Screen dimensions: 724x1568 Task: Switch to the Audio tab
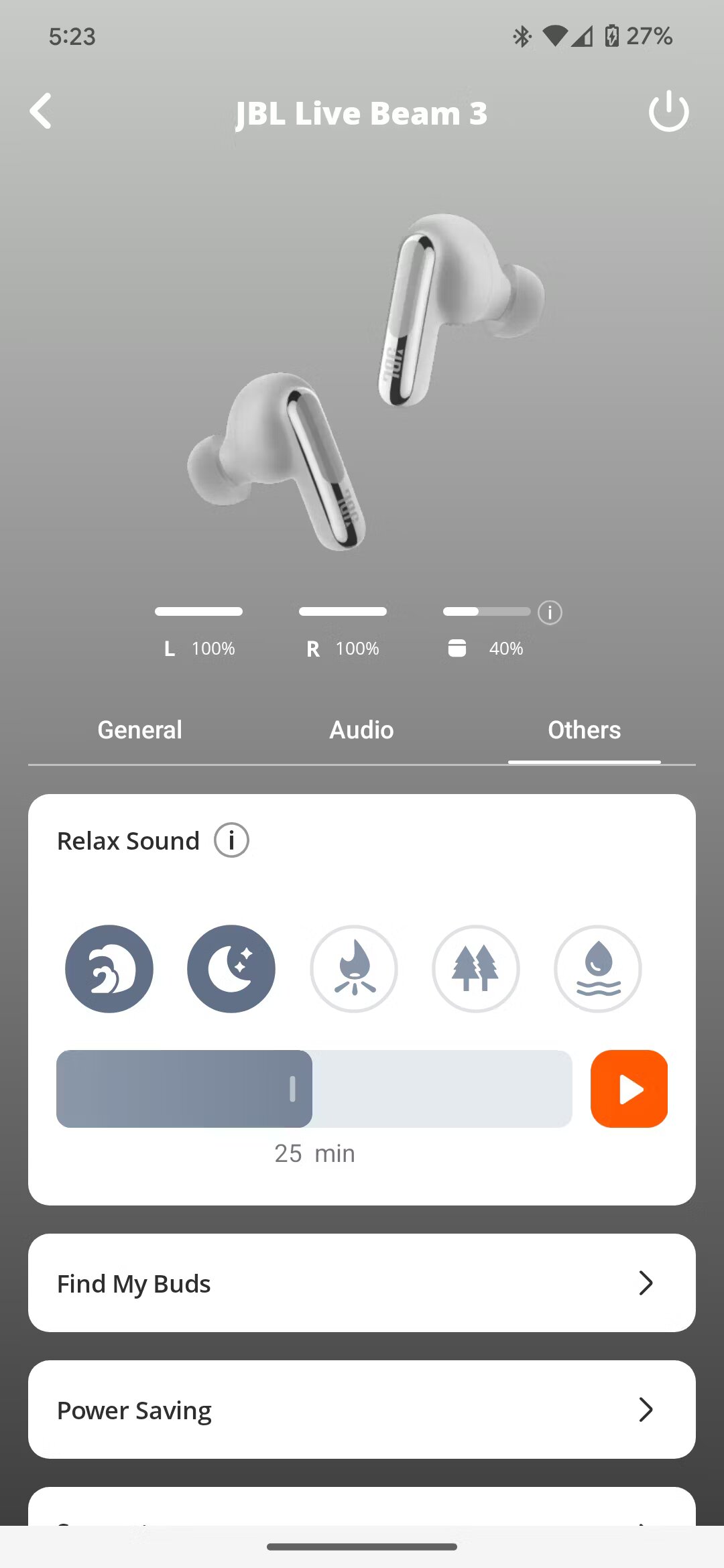(x=361, y=730)
